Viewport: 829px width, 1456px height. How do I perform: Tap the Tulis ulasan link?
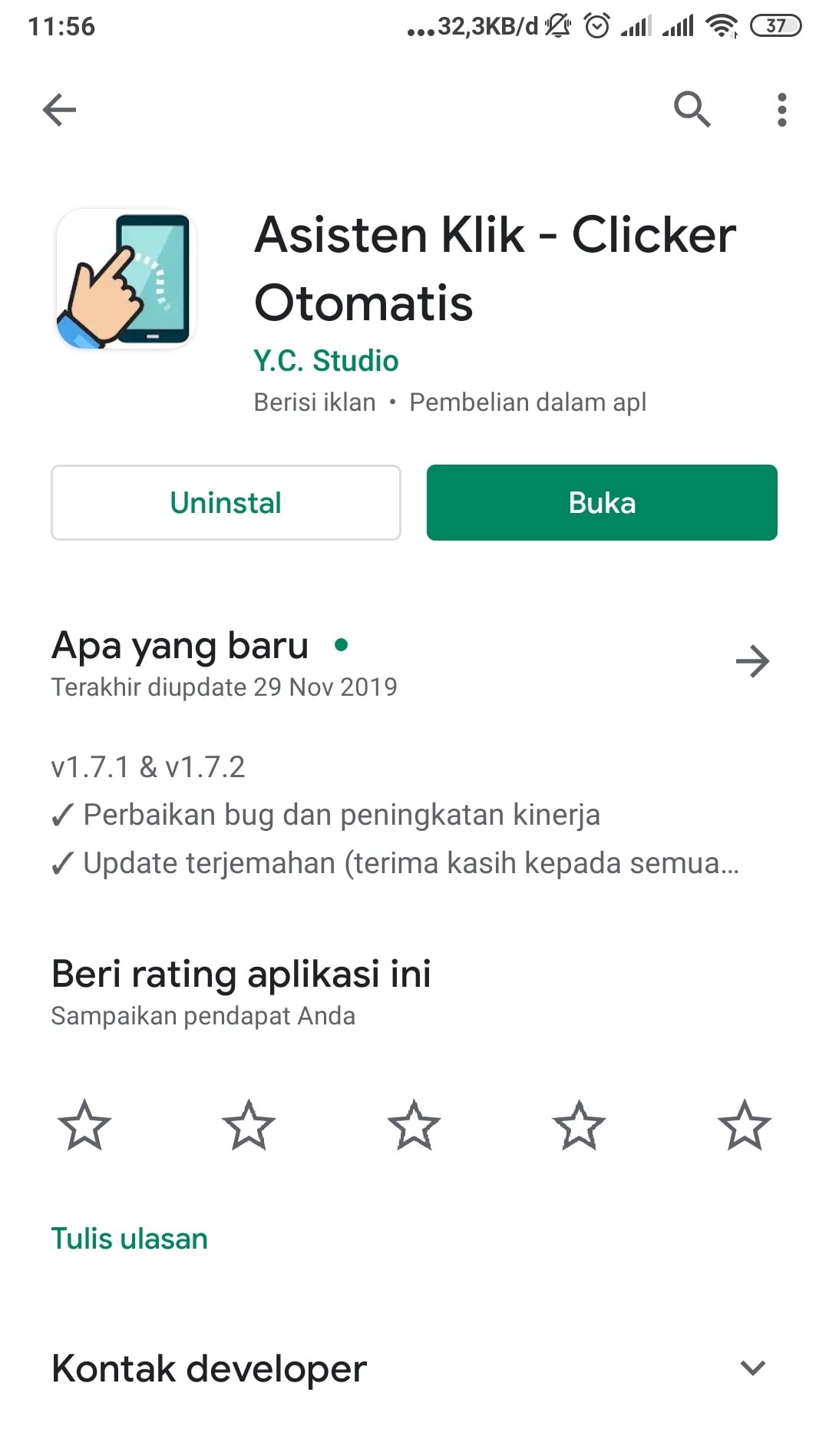(130, 1239)
